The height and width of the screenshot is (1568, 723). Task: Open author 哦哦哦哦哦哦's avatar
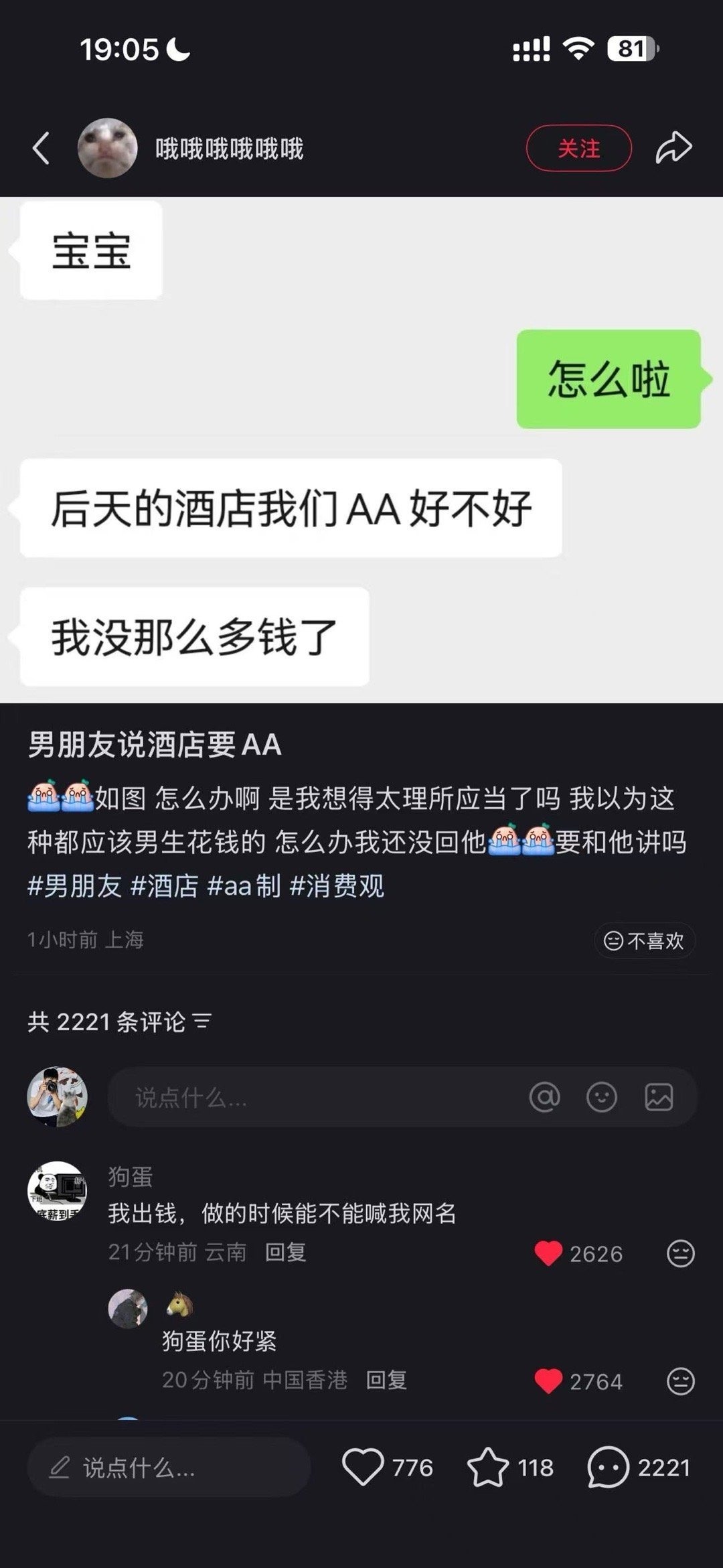click(108, 148)
